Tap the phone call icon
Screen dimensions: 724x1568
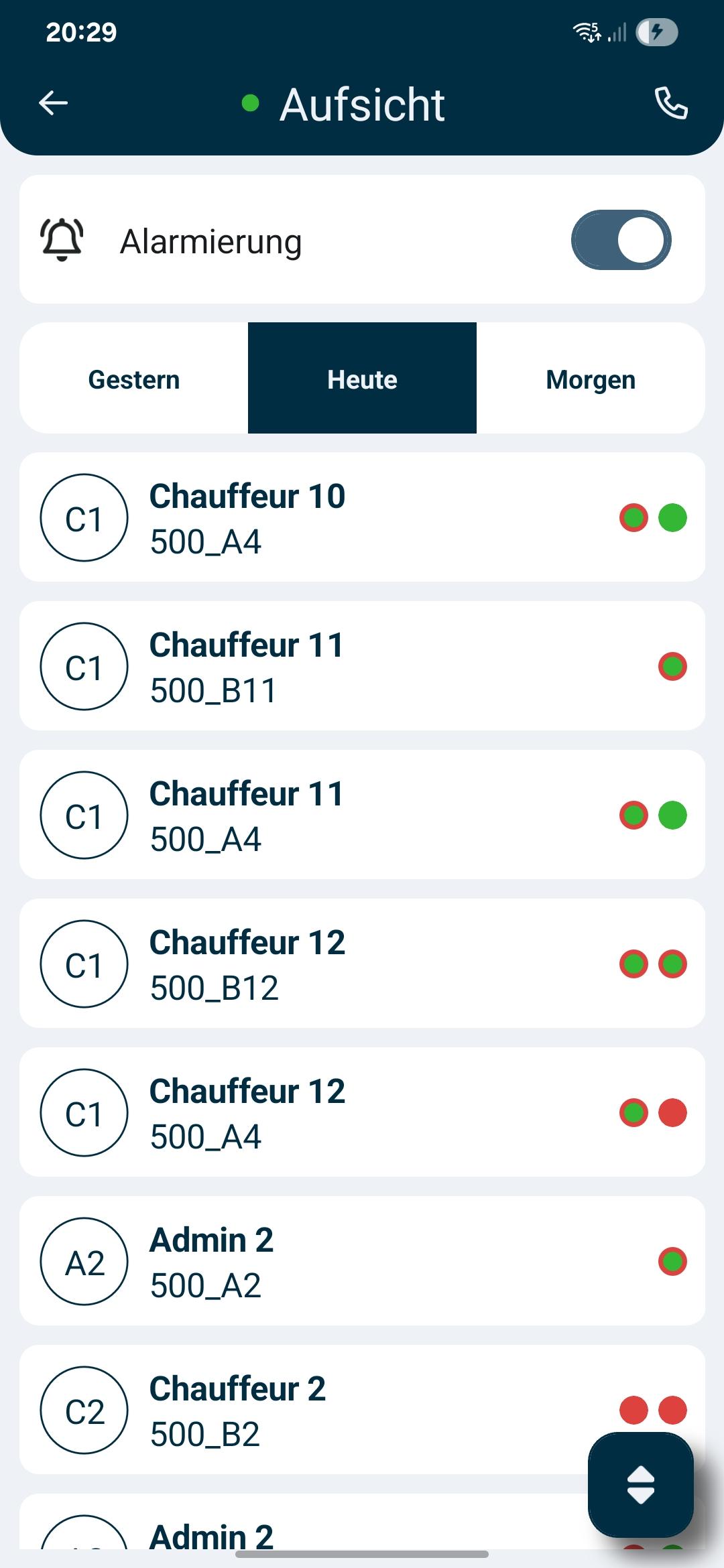pyautogui.click(x=670, y=103)
